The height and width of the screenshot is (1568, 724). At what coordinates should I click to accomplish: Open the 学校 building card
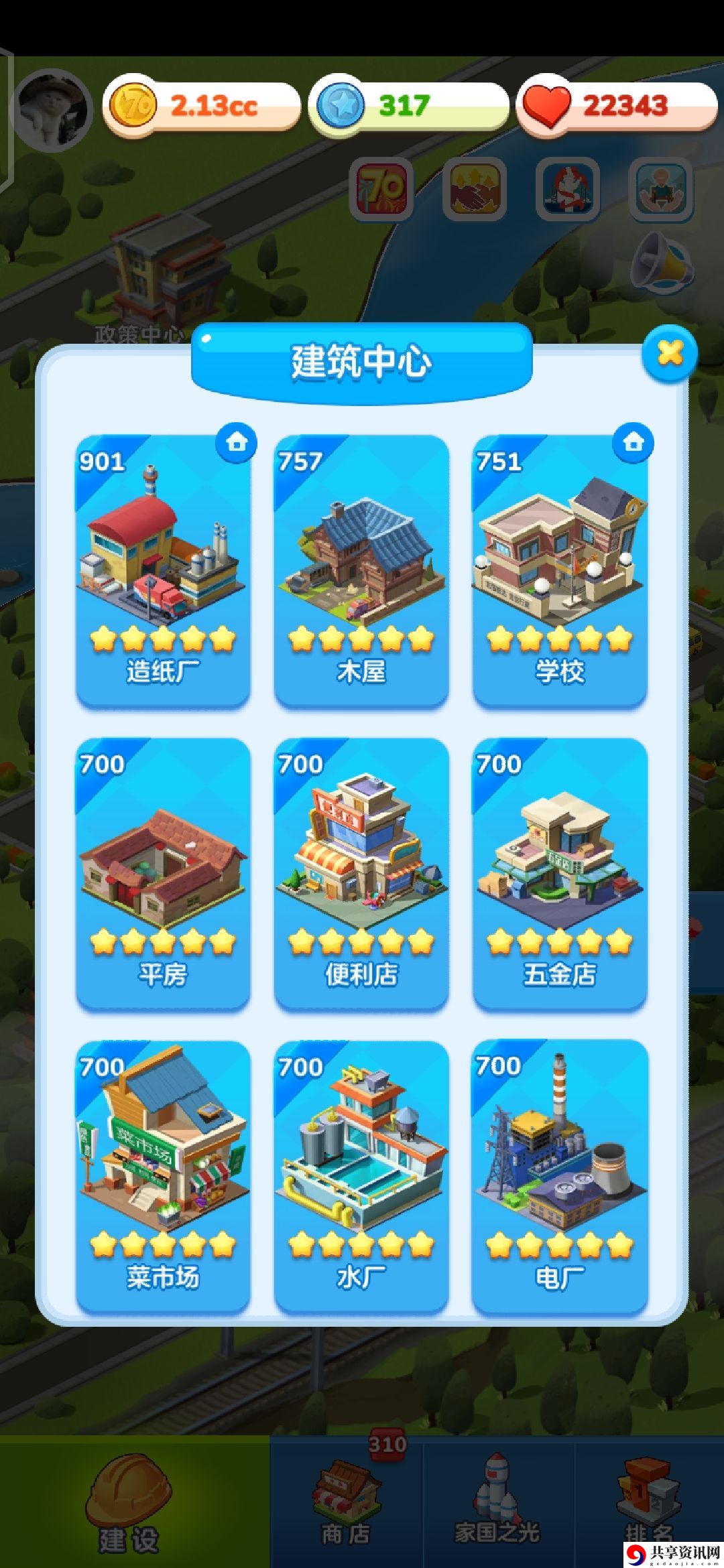(560, 570)
